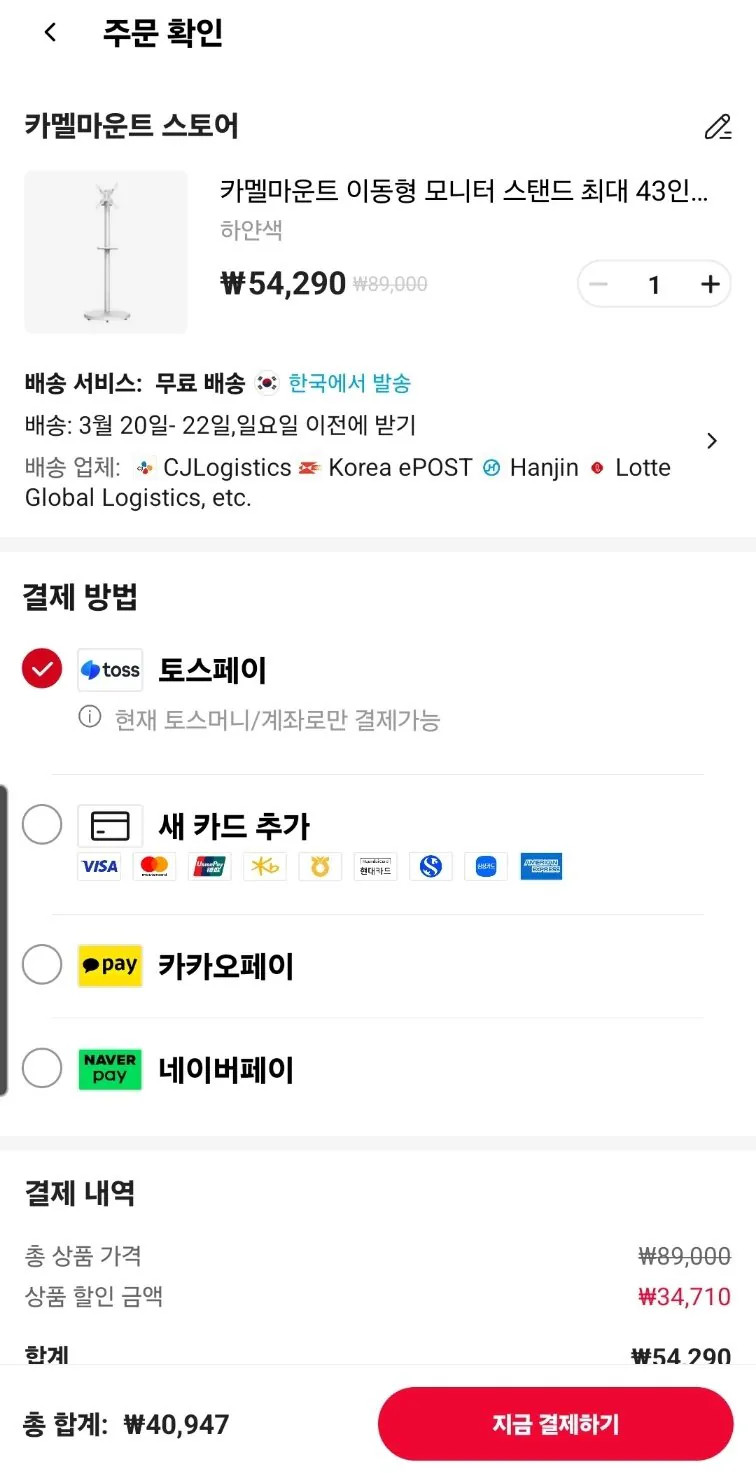Open the edit icon next to 카멜마운트 스토어

coord(717,127)
